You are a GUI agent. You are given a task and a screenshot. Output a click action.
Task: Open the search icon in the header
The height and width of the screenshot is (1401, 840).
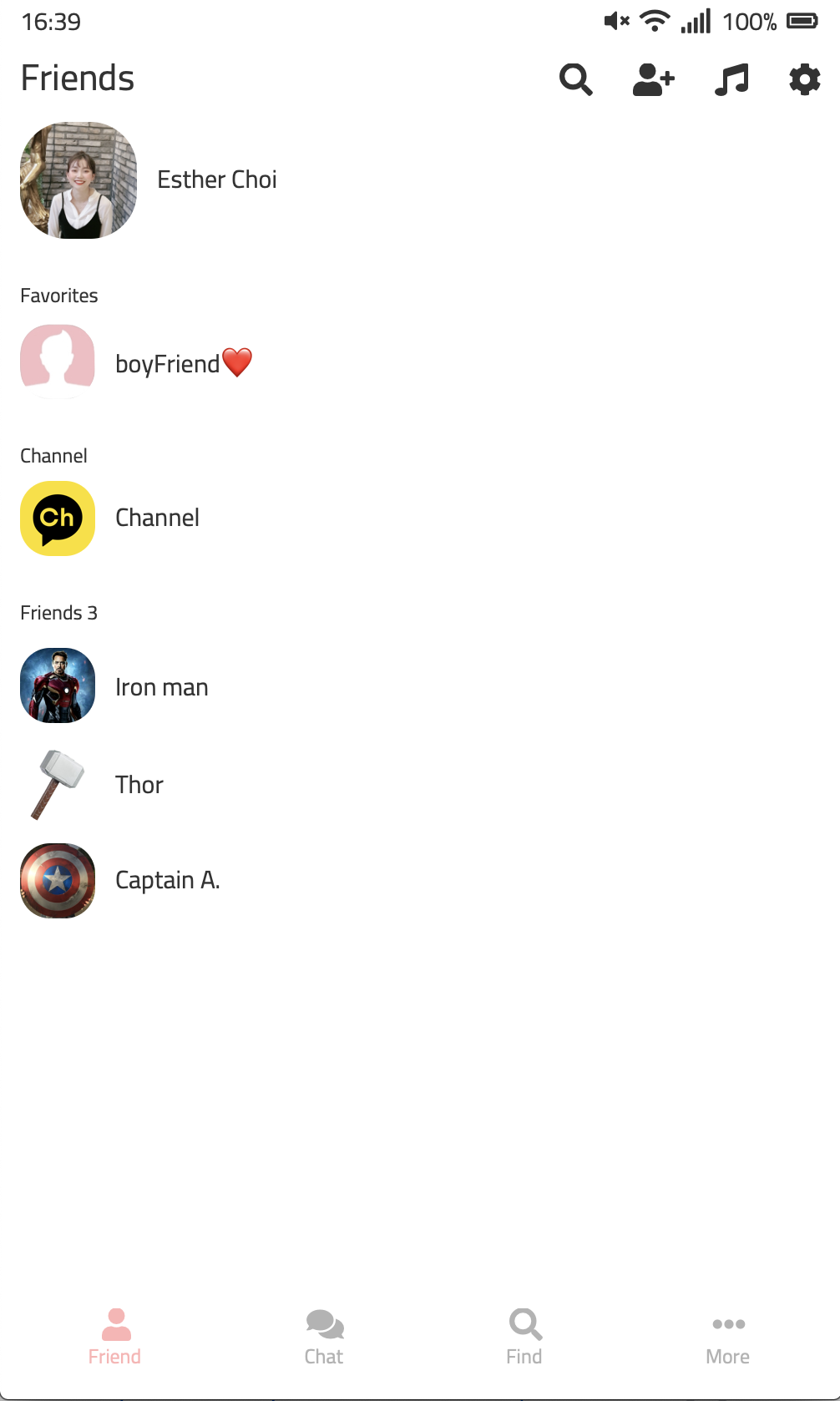(575, 80)
